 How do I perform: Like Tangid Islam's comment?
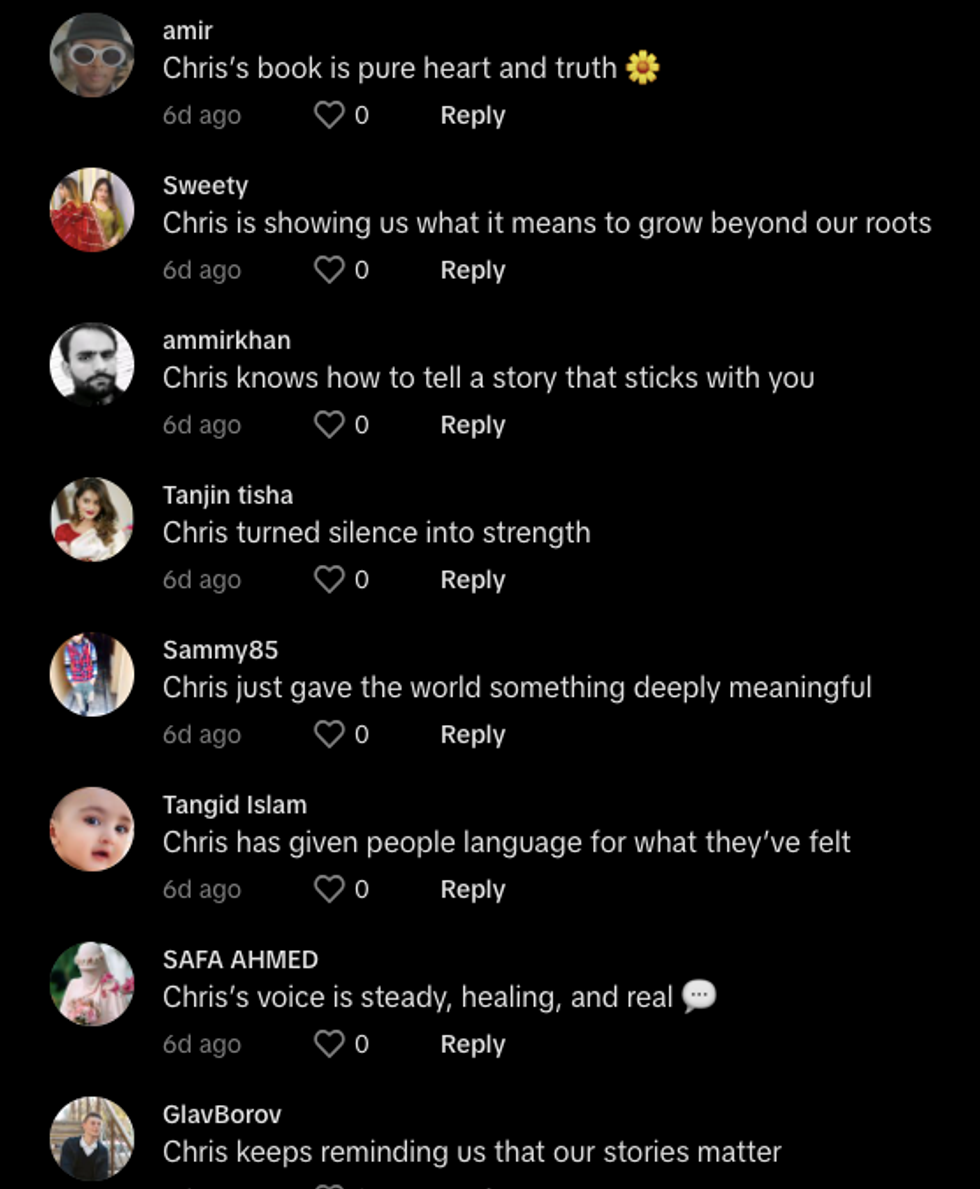click(x=329, y=889)
